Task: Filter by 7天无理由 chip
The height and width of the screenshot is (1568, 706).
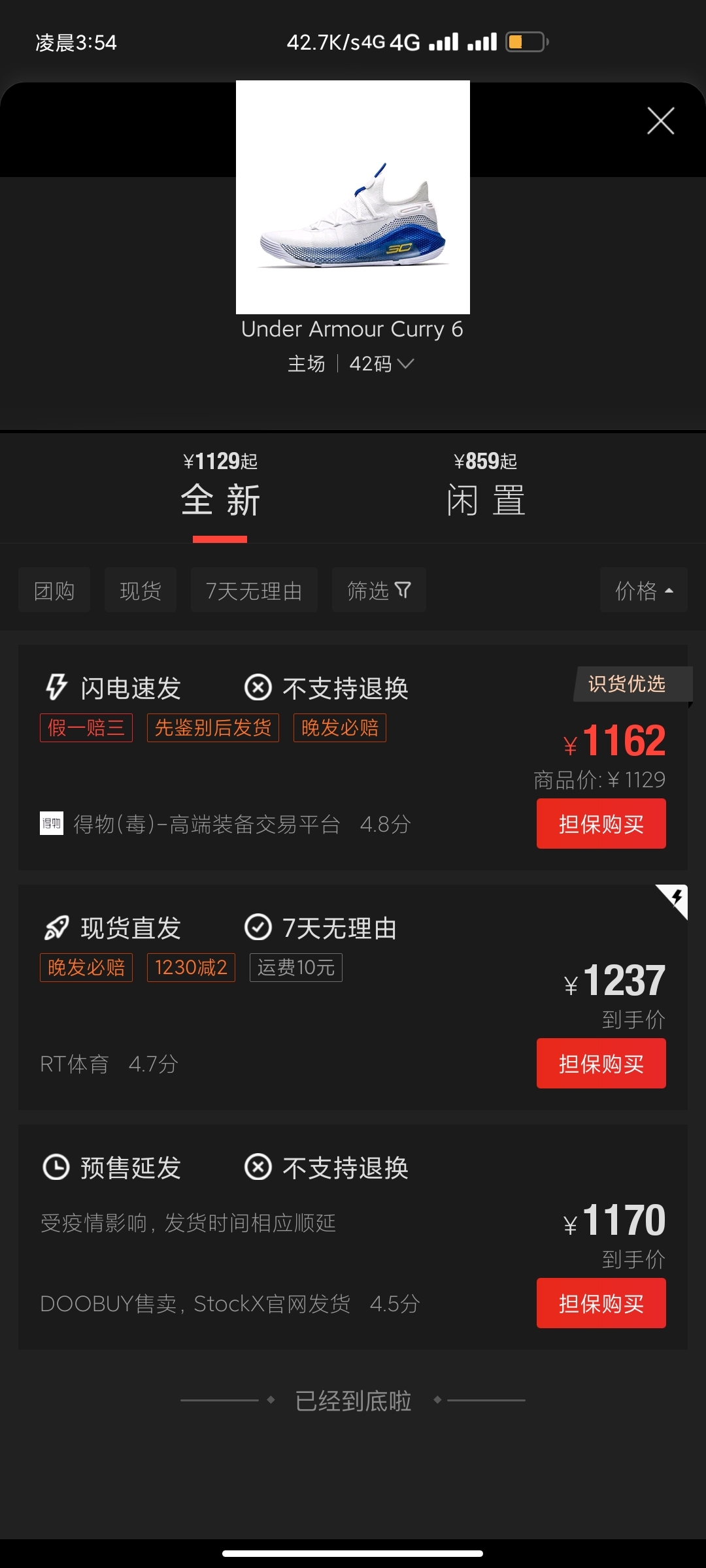Action: point(254,591)
